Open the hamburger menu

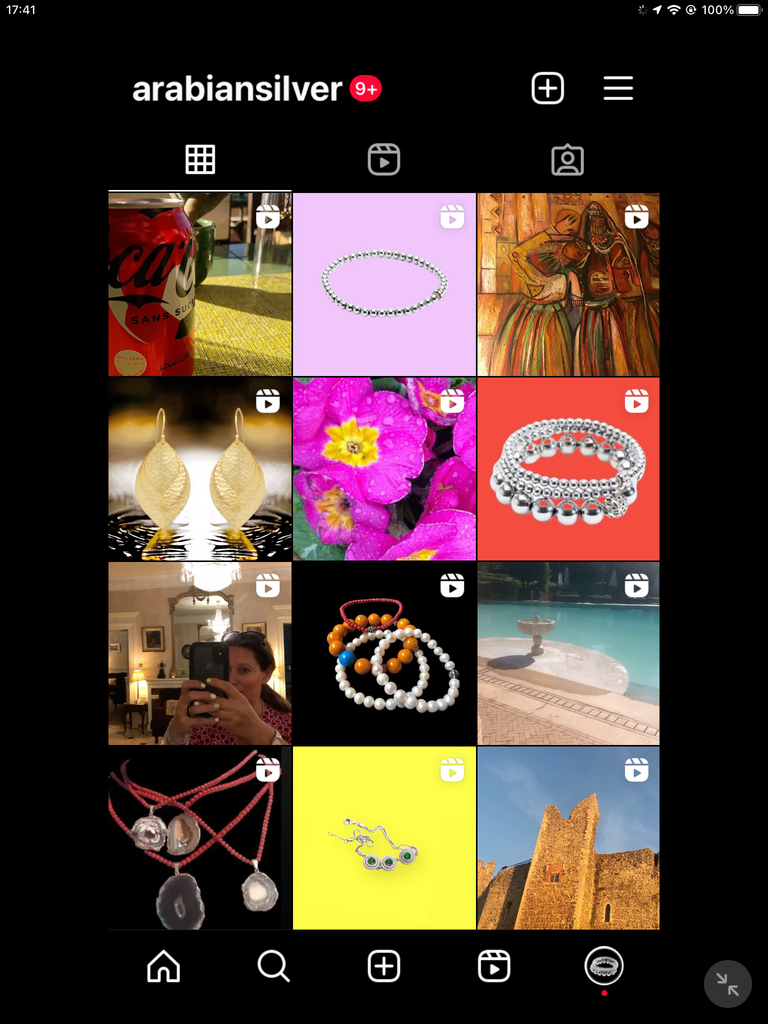pos(618,88)
